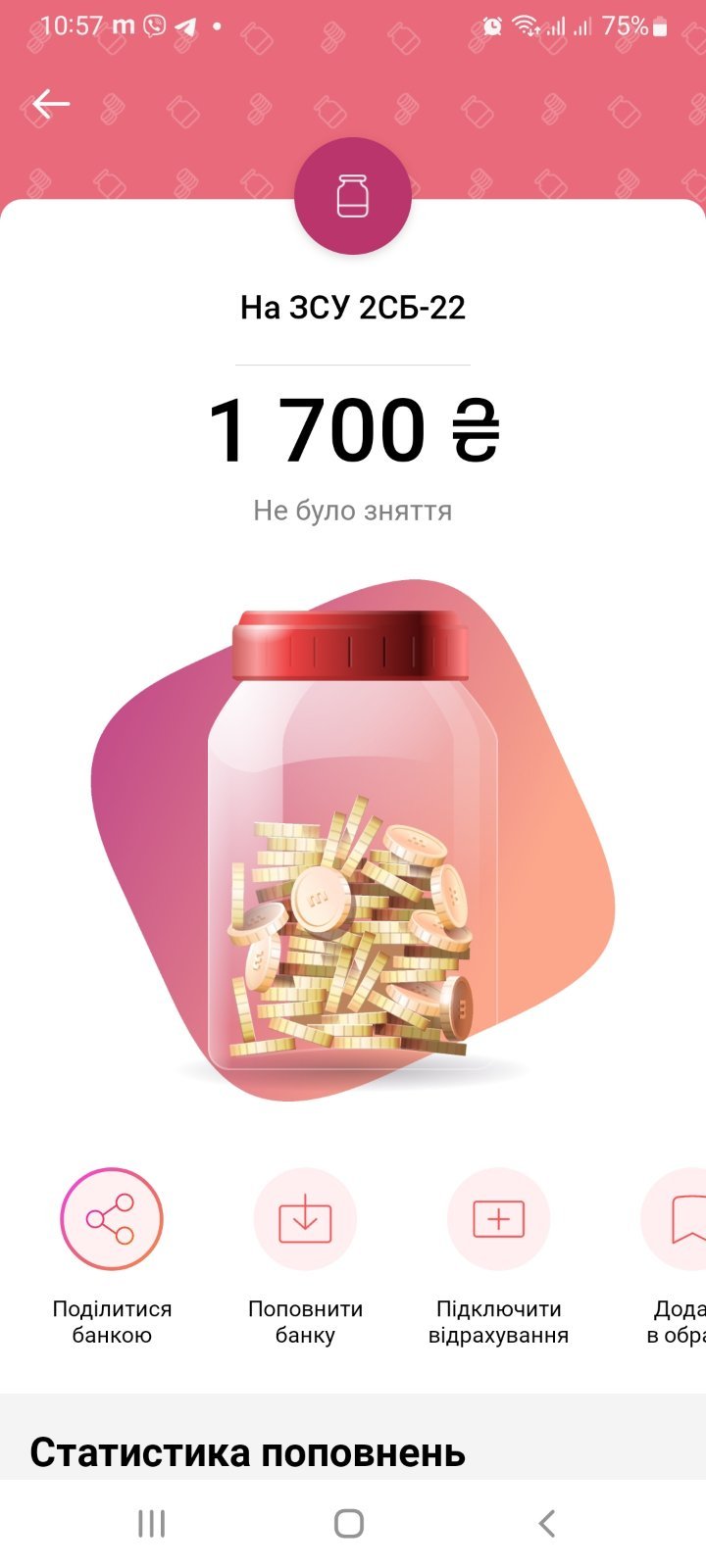Tap the system back button

[547, 1523]
